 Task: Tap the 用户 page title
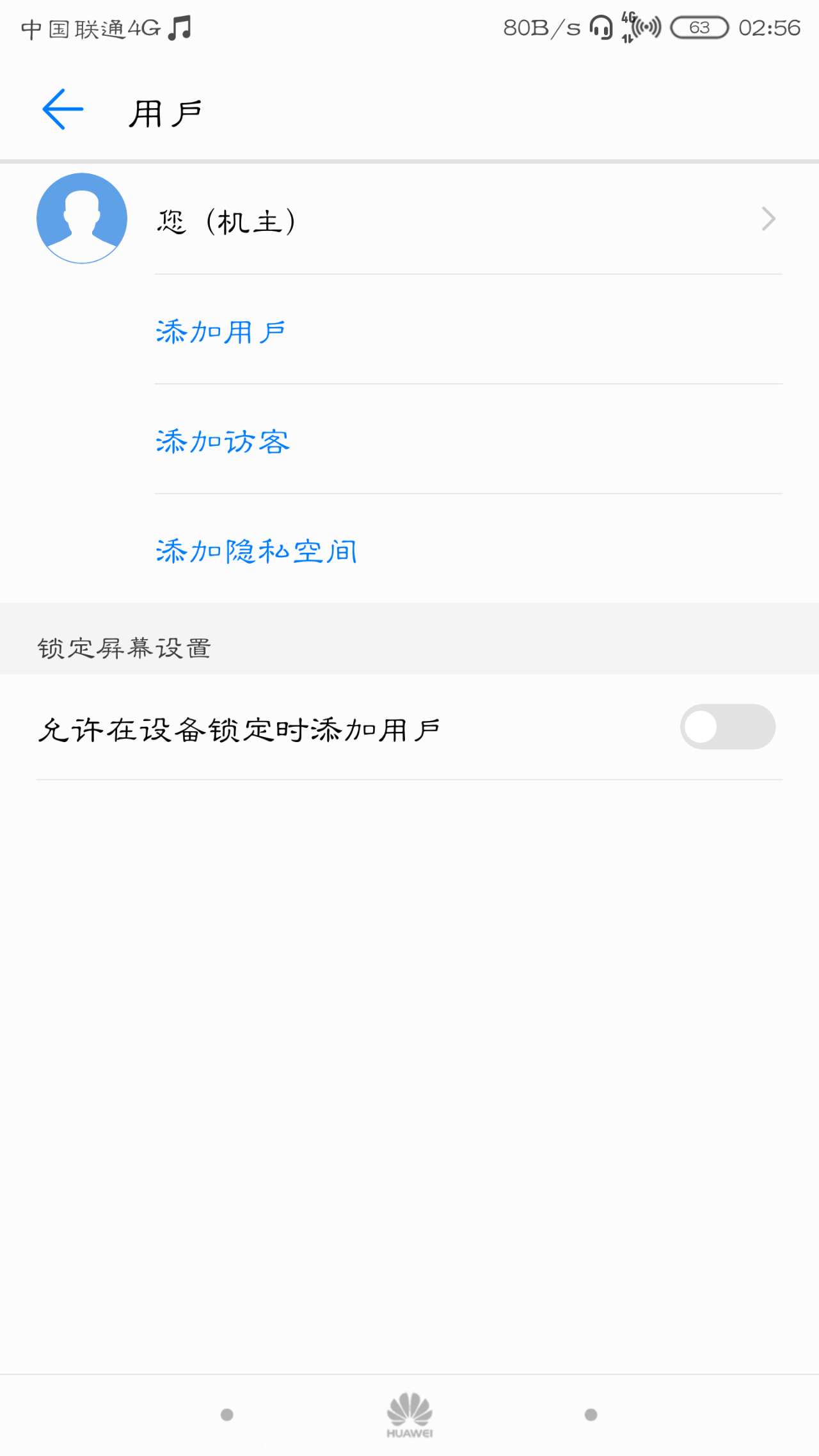point(165,111)
